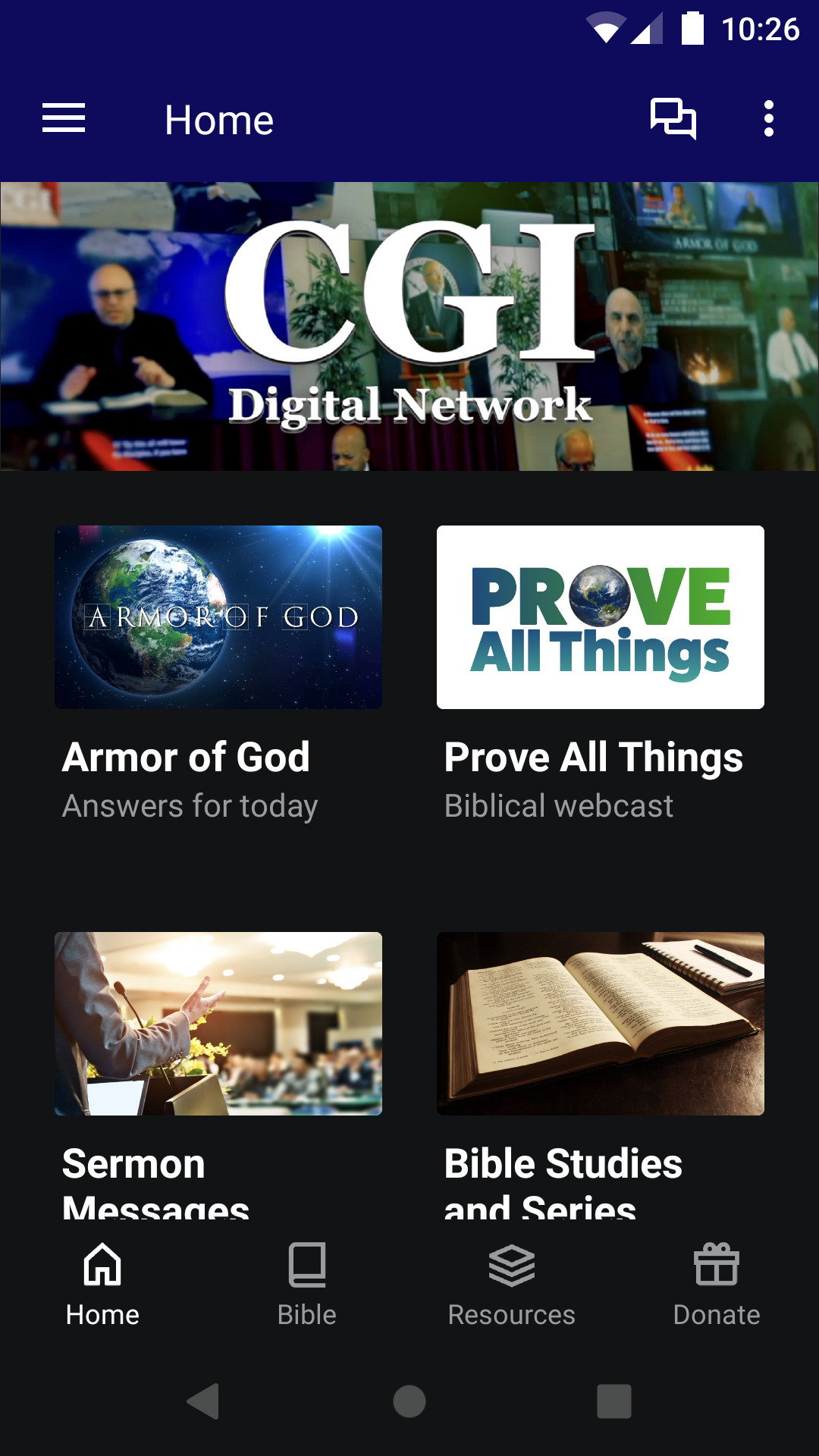The width and height of the screenshot is (819, 1456).
Task: Click the Prove All Things title link
Action: pos(594,756)
